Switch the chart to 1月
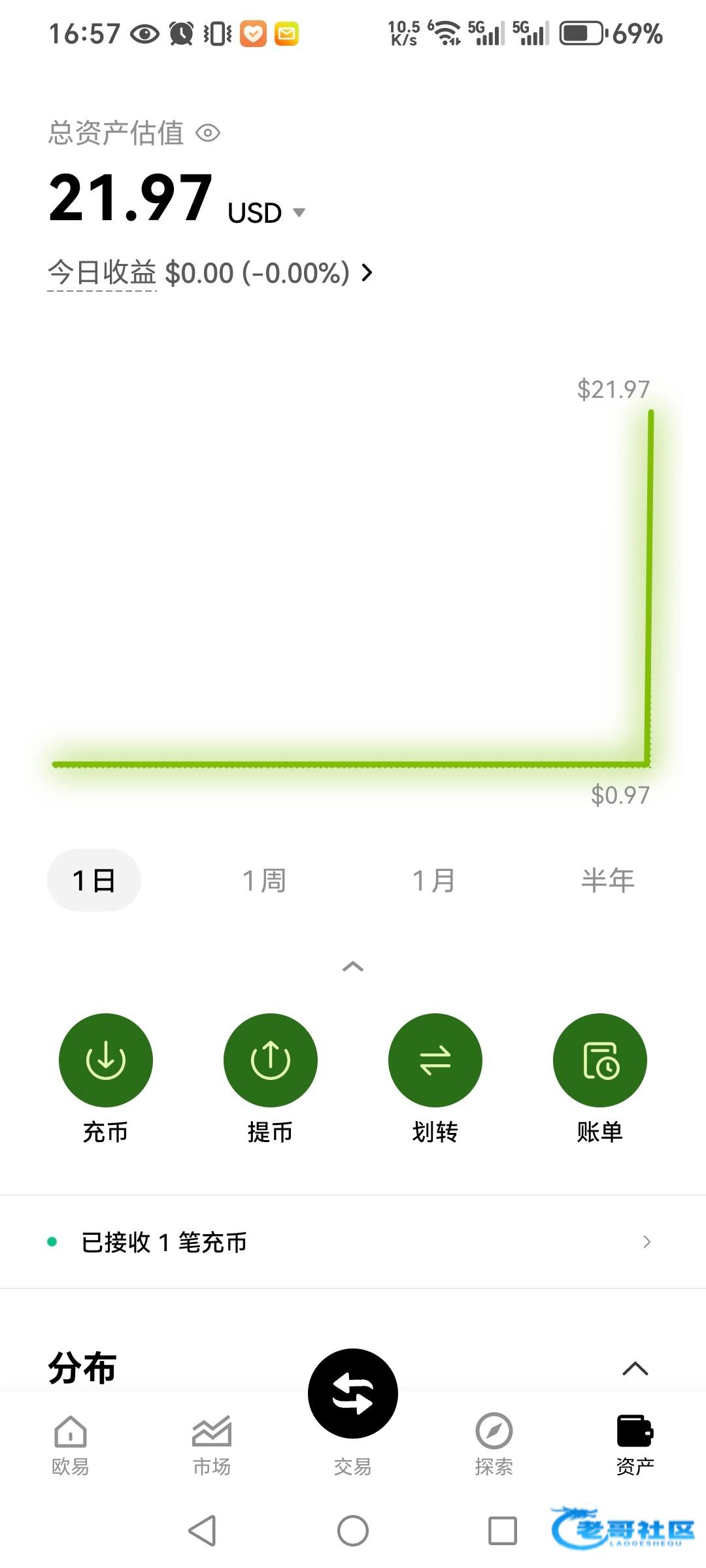706x1568 pixels. pos(433,880)
